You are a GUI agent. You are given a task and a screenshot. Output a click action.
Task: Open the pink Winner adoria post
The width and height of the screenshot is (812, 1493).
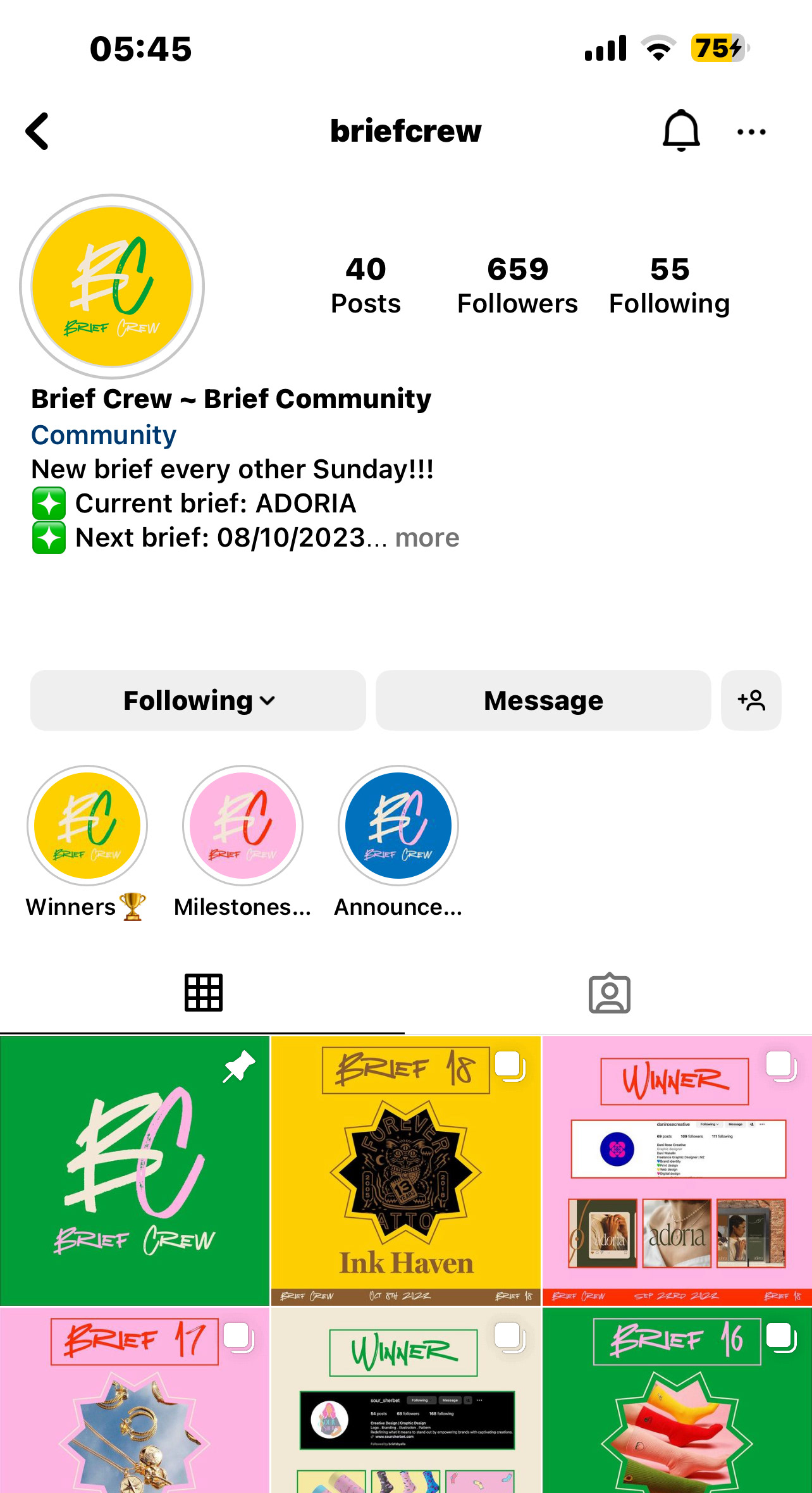point(677,1170)
